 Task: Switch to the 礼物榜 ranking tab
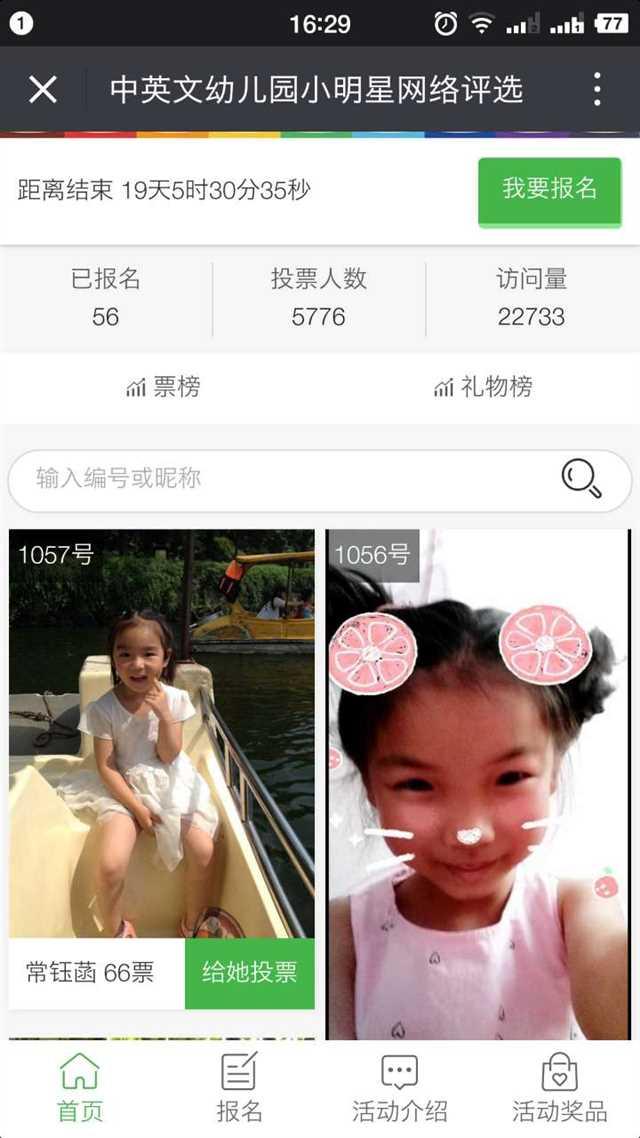coord(483,387)
